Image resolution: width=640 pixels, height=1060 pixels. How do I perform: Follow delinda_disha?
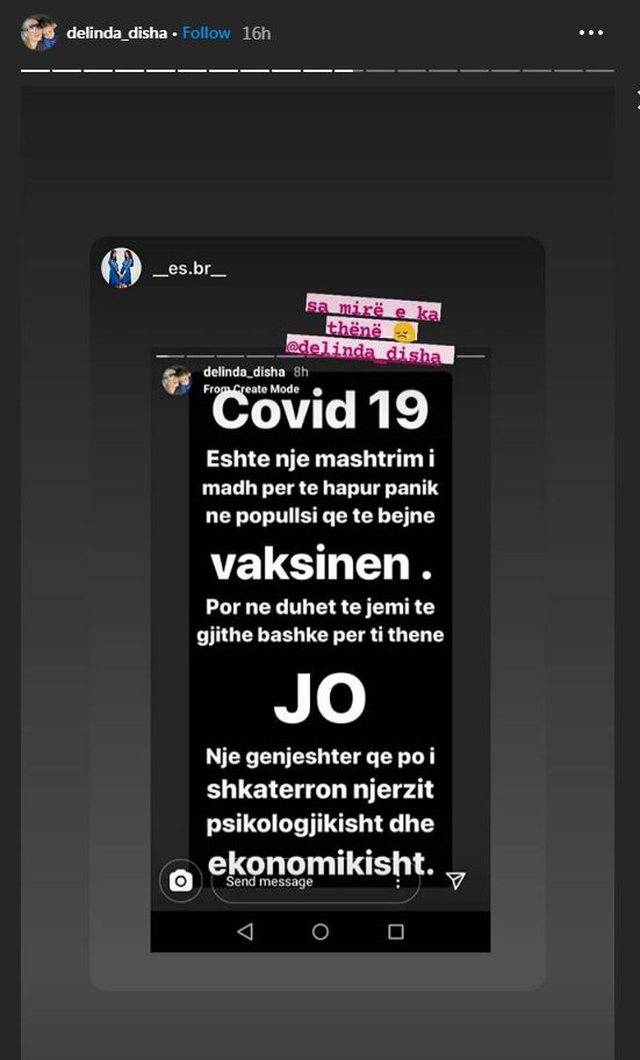206,33
